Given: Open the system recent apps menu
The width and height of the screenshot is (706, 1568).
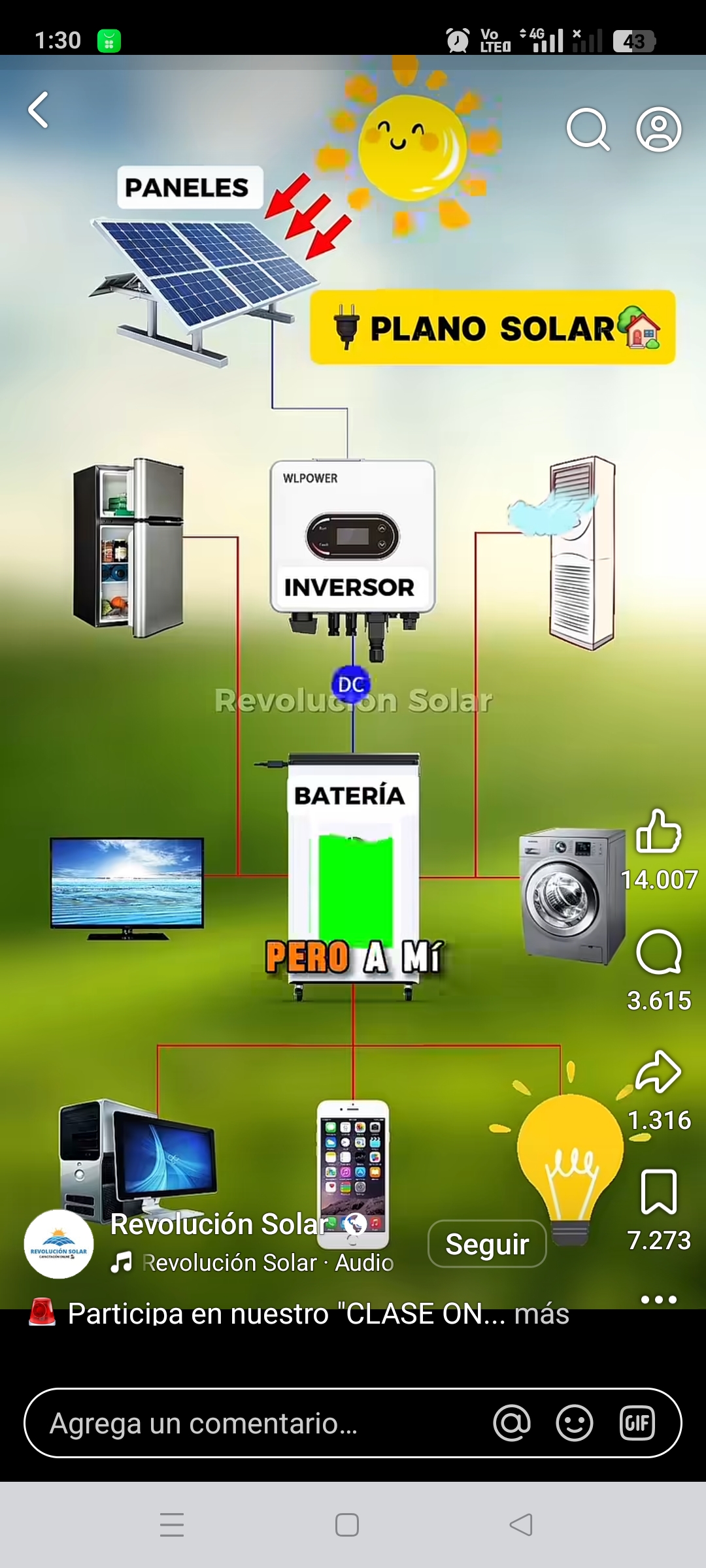Looking at the screenshot, I should point(172,1525).
